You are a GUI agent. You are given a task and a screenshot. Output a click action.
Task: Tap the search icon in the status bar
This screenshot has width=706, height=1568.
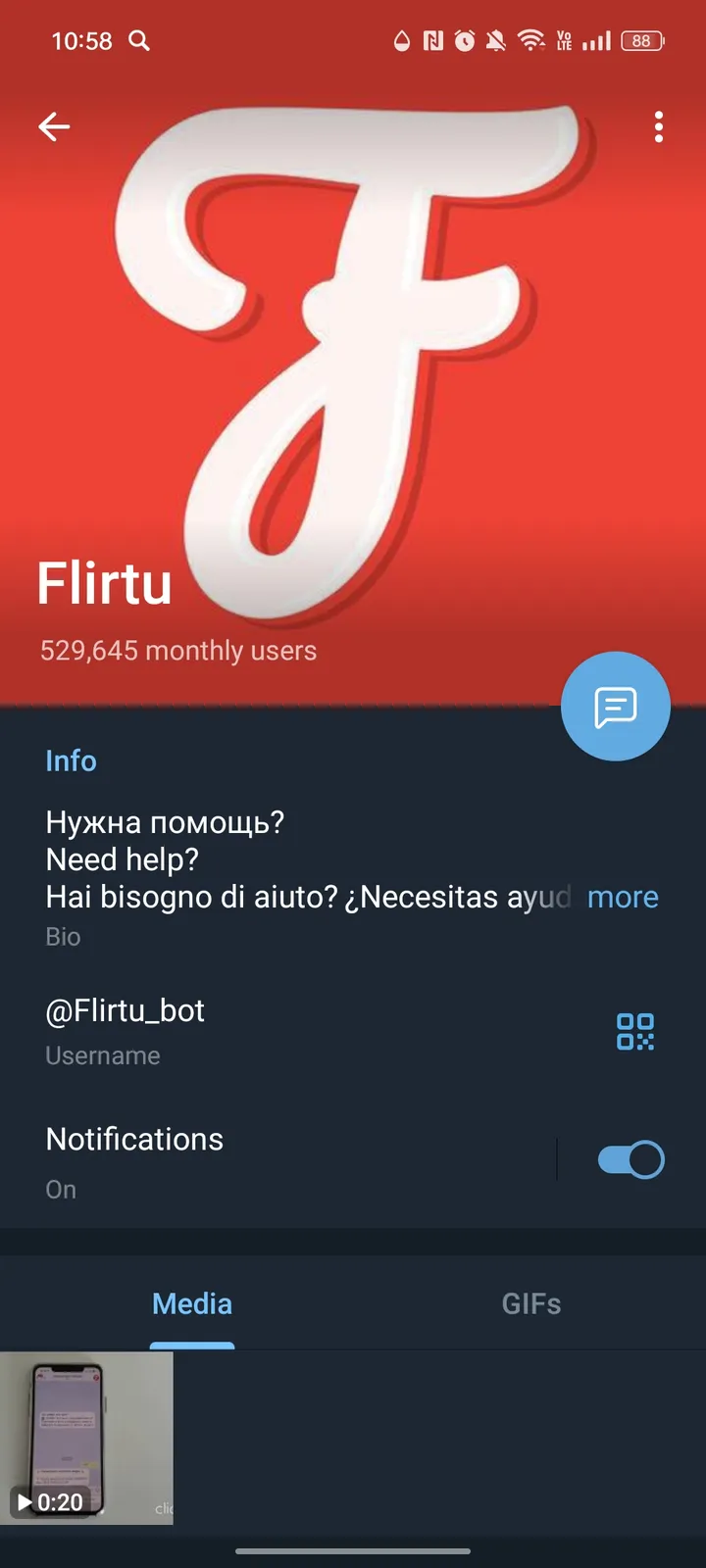(138, 41)
